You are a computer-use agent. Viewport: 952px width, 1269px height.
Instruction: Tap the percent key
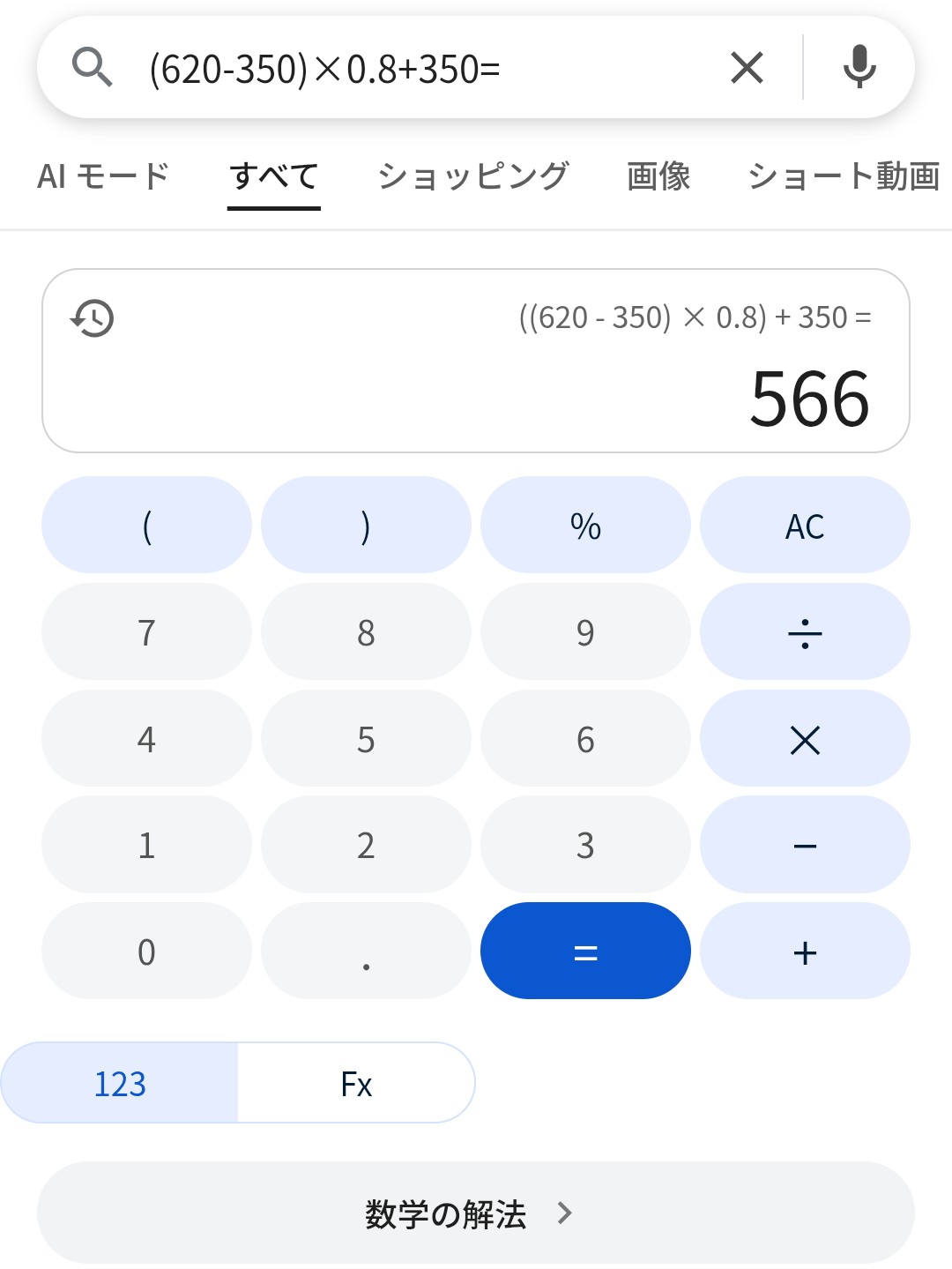pos(585,526)
